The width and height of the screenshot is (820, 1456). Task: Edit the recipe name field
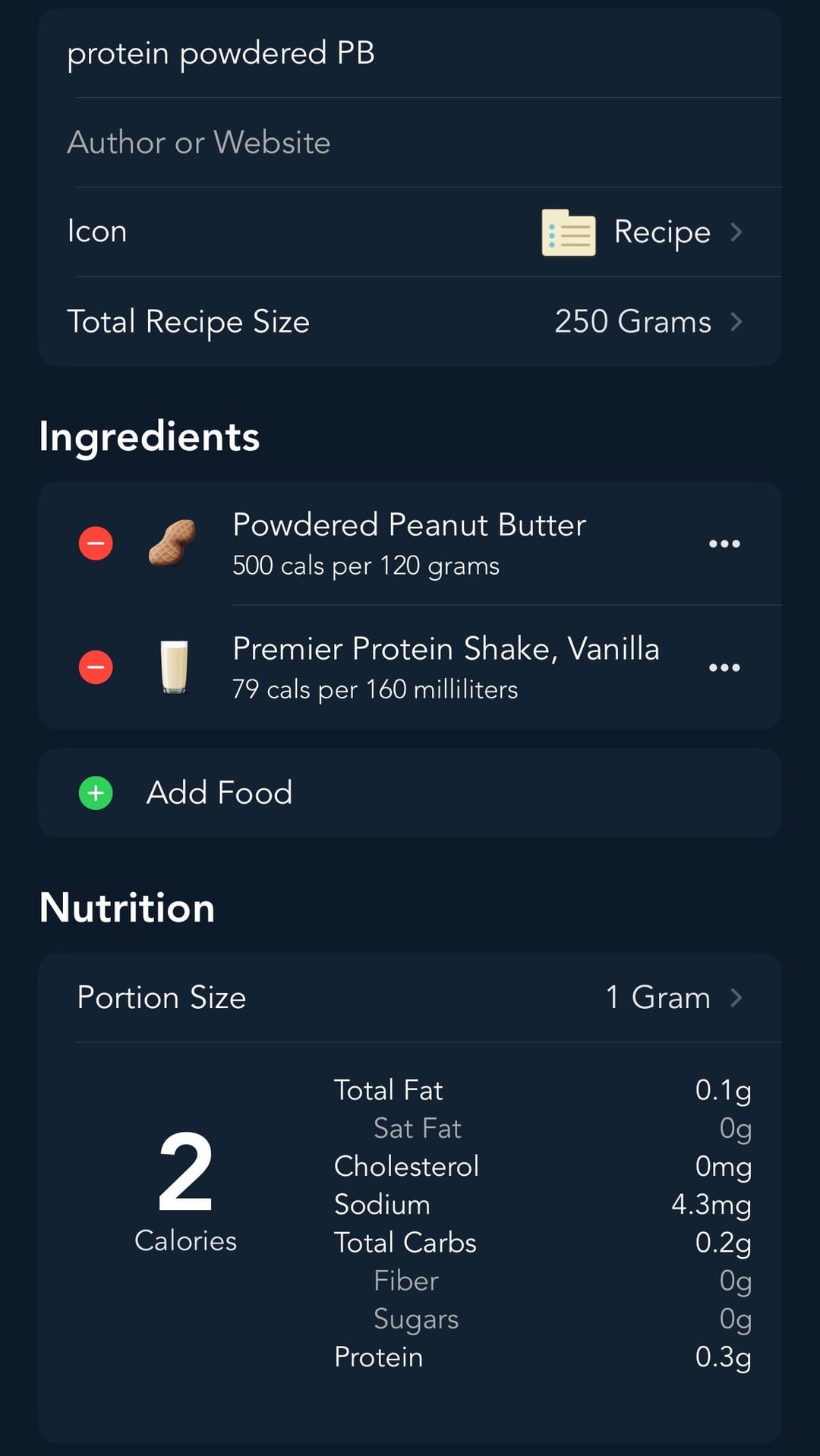click(410, 53)
